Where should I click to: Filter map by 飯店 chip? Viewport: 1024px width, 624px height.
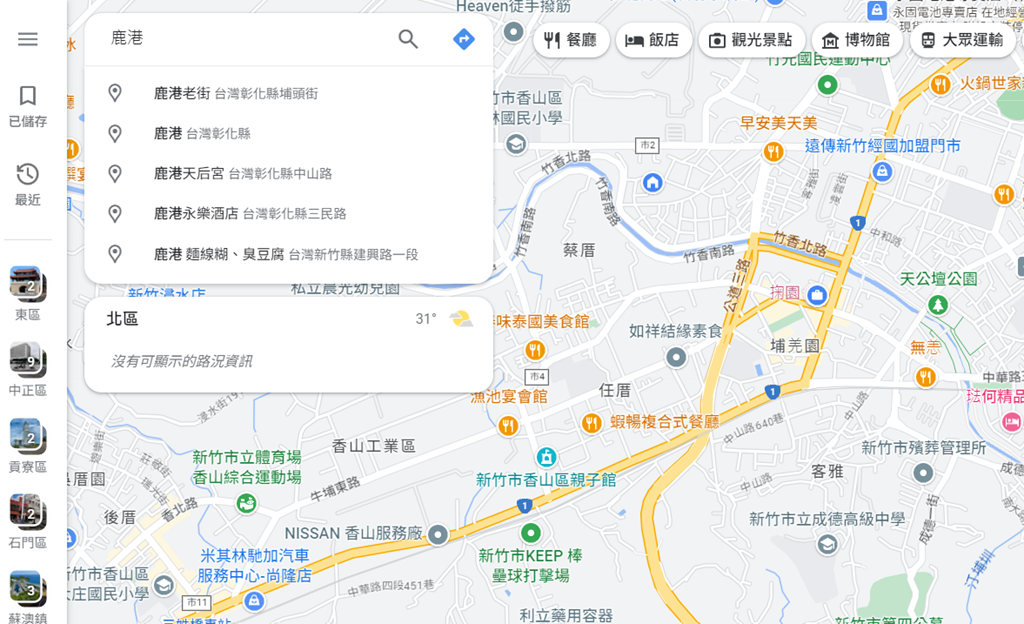[x=652, y=40]
